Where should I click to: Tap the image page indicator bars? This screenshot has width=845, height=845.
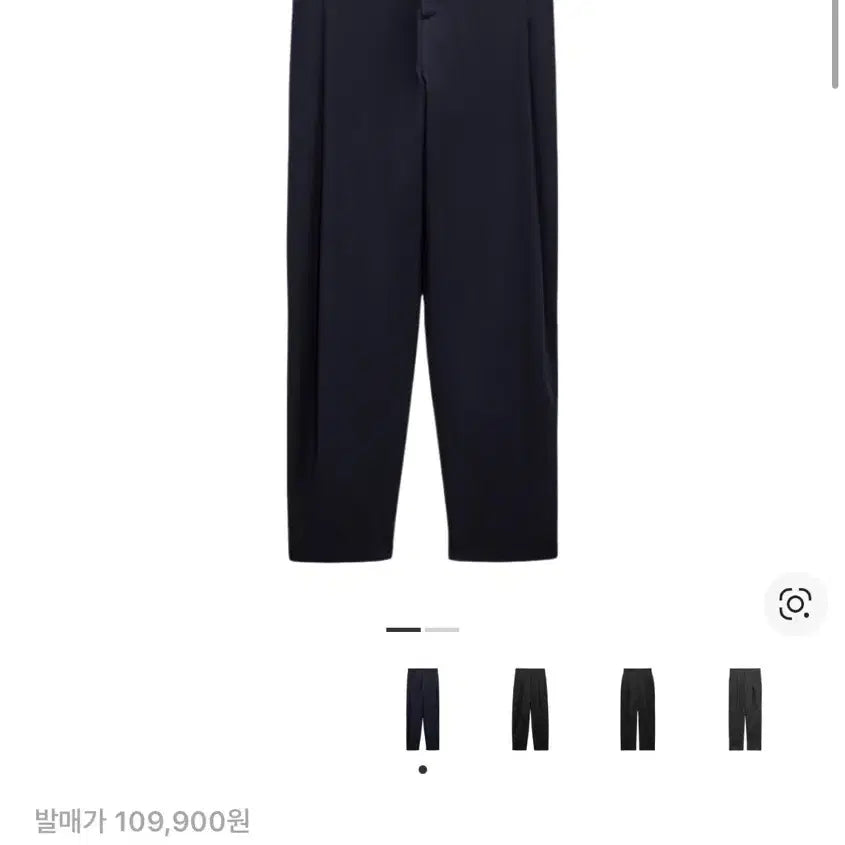422,630
